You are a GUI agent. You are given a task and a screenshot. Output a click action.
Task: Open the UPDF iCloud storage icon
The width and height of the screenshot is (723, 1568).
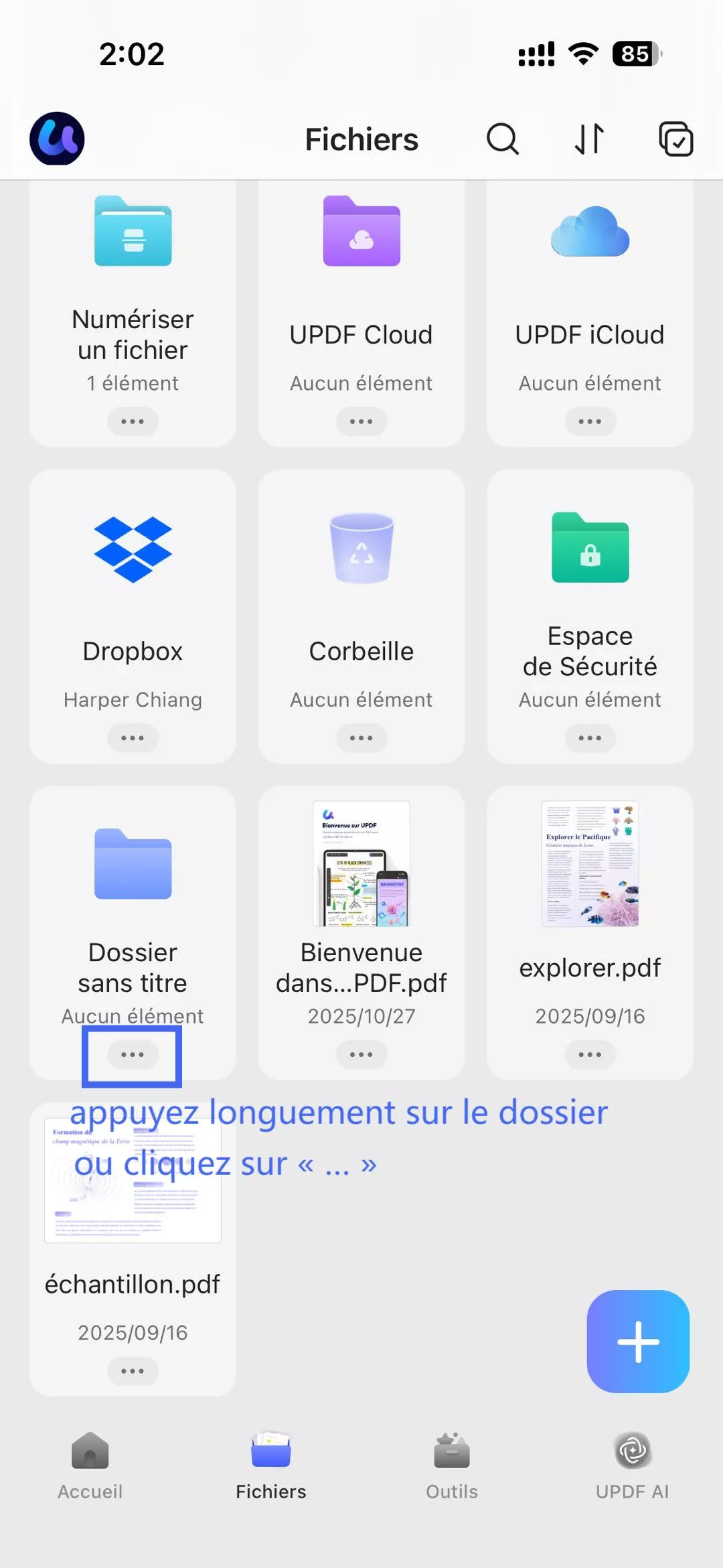coord(590,232)
